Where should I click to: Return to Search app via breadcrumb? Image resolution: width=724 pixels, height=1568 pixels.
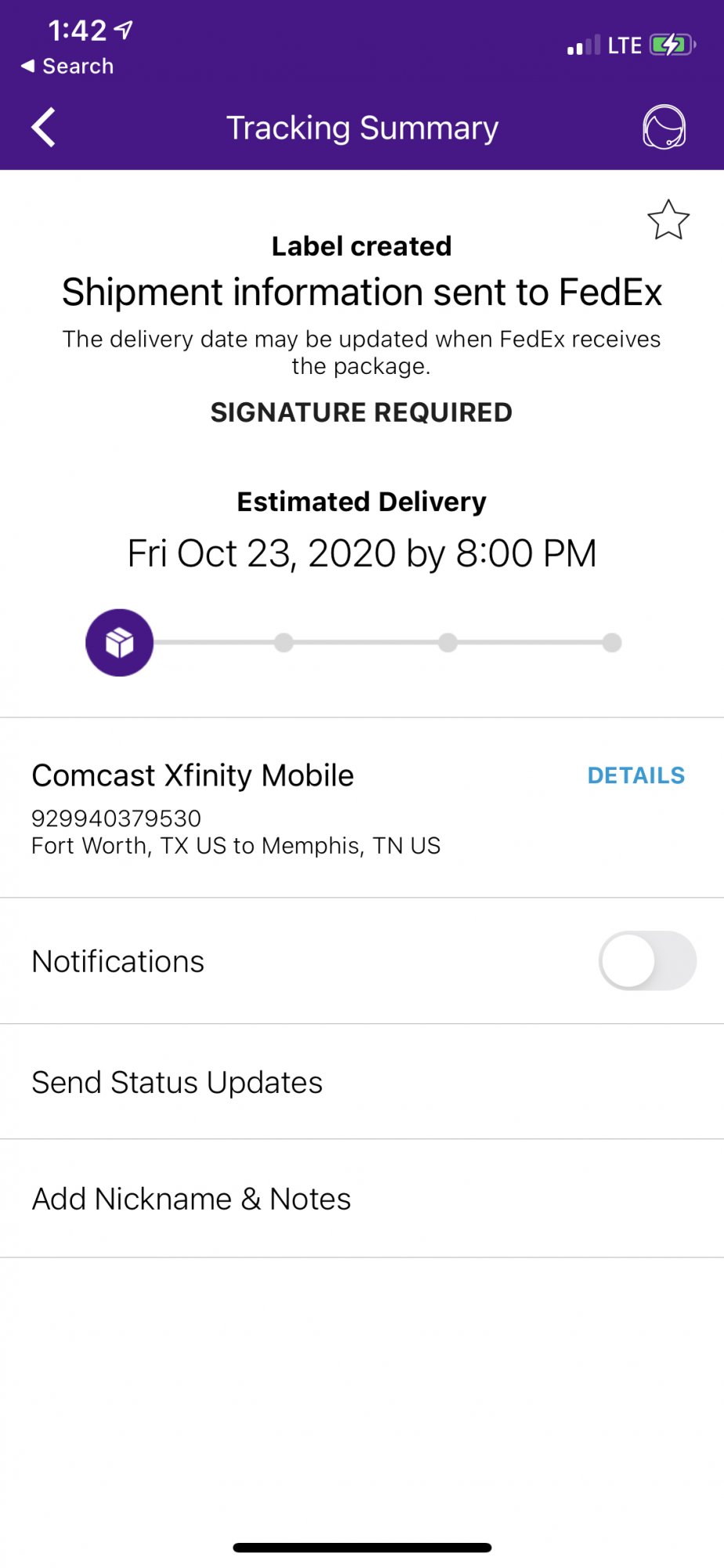tap(67, 66)
